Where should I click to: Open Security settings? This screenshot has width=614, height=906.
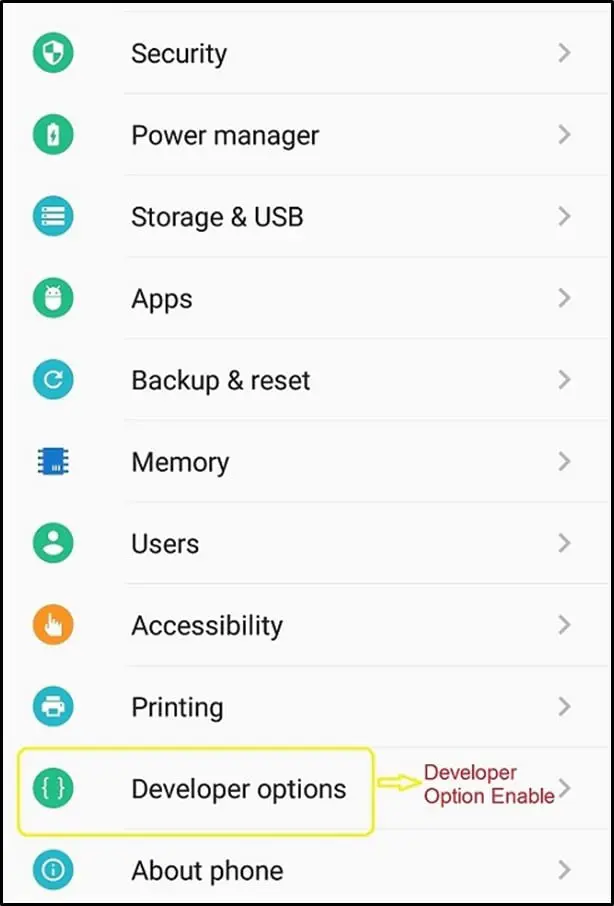(x=180, y=54)
